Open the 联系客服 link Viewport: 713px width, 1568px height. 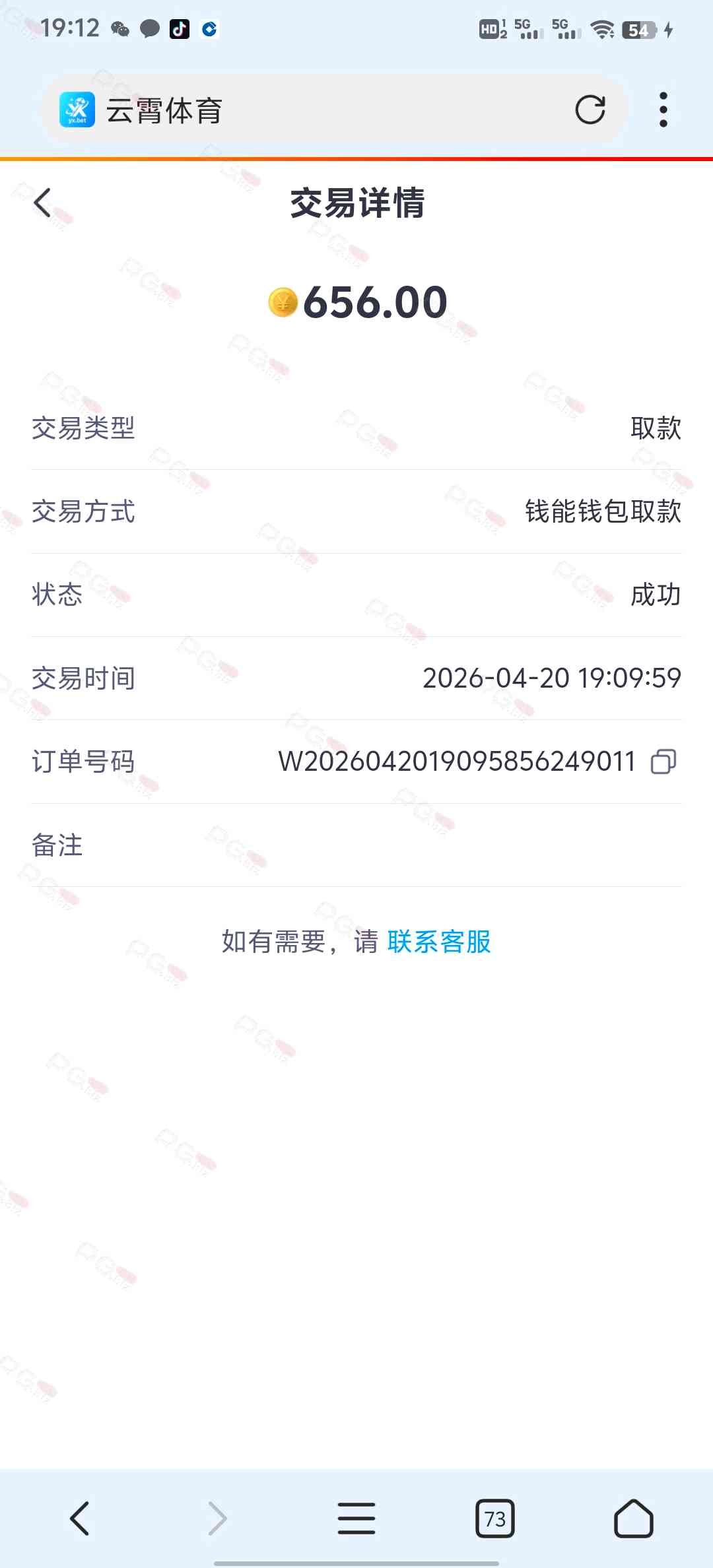[x=439, y=942]
